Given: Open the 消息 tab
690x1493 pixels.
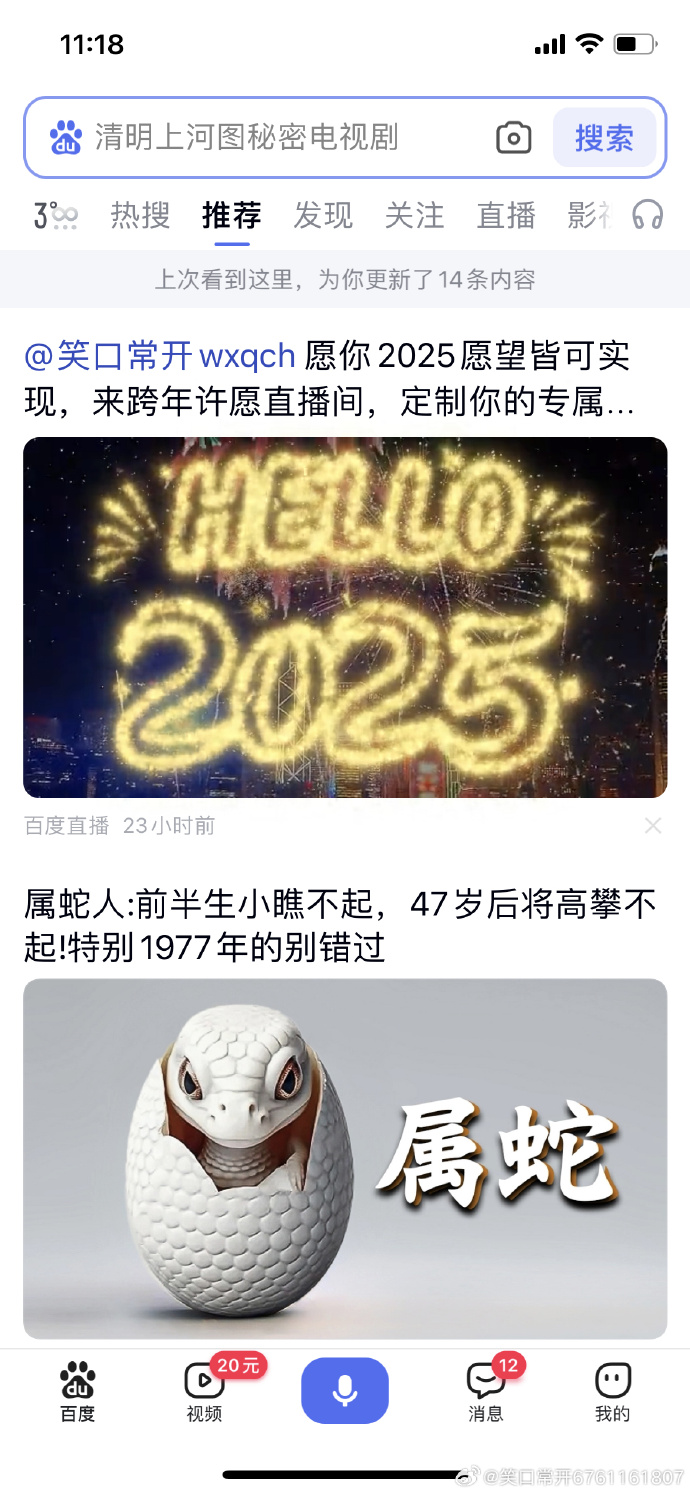Looking at the screenshot, I should [x=486, y=1391].
